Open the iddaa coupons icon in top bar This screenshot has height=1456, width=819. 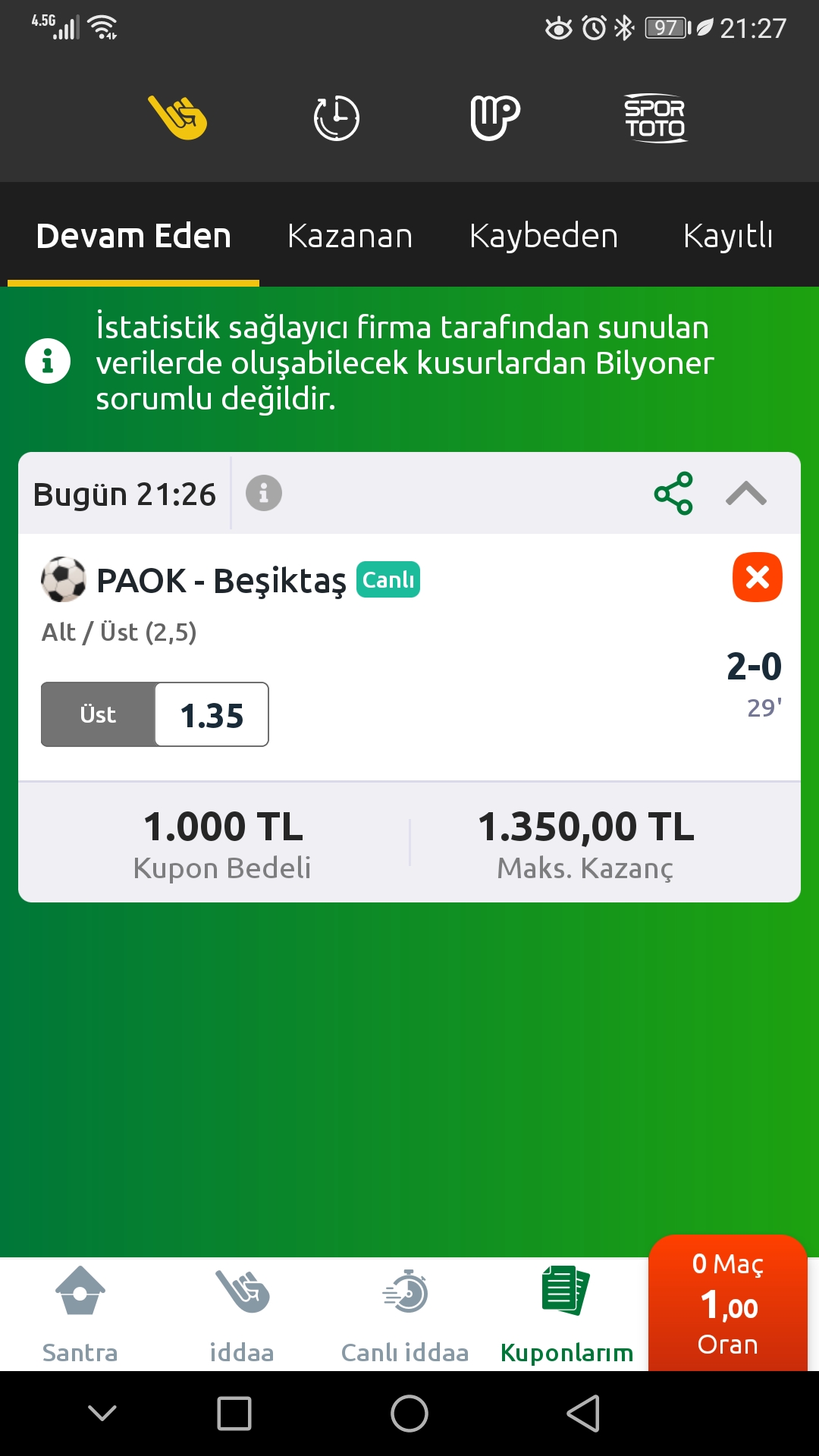[177, 118]
